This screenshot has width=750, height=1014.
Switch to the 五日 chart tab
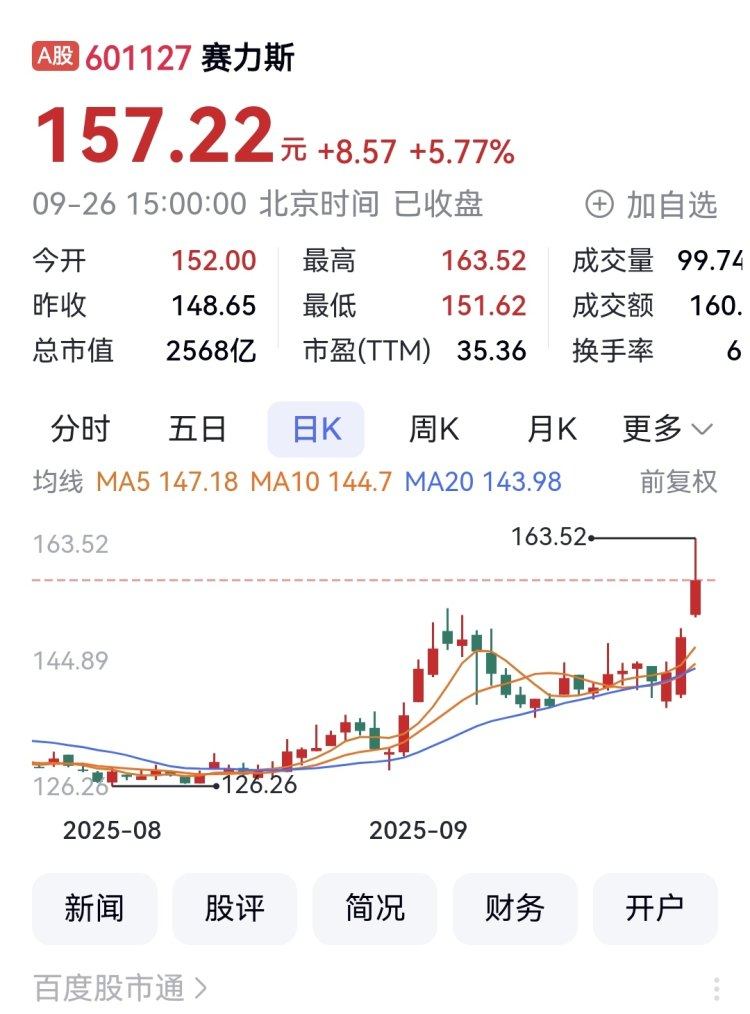pyautogui.click(x=197, y=430)
